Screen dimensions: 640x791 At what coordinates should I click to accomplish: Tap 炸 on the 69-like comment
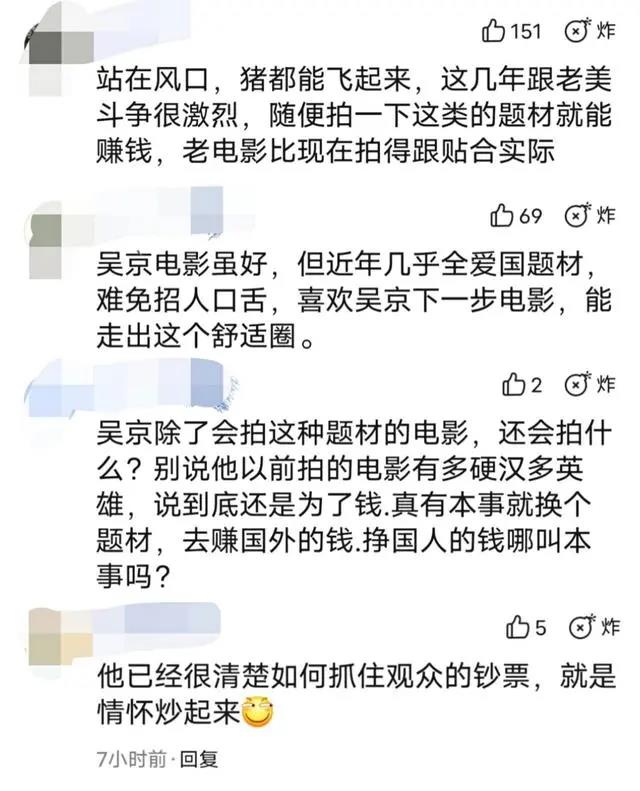tap(590, 216)
